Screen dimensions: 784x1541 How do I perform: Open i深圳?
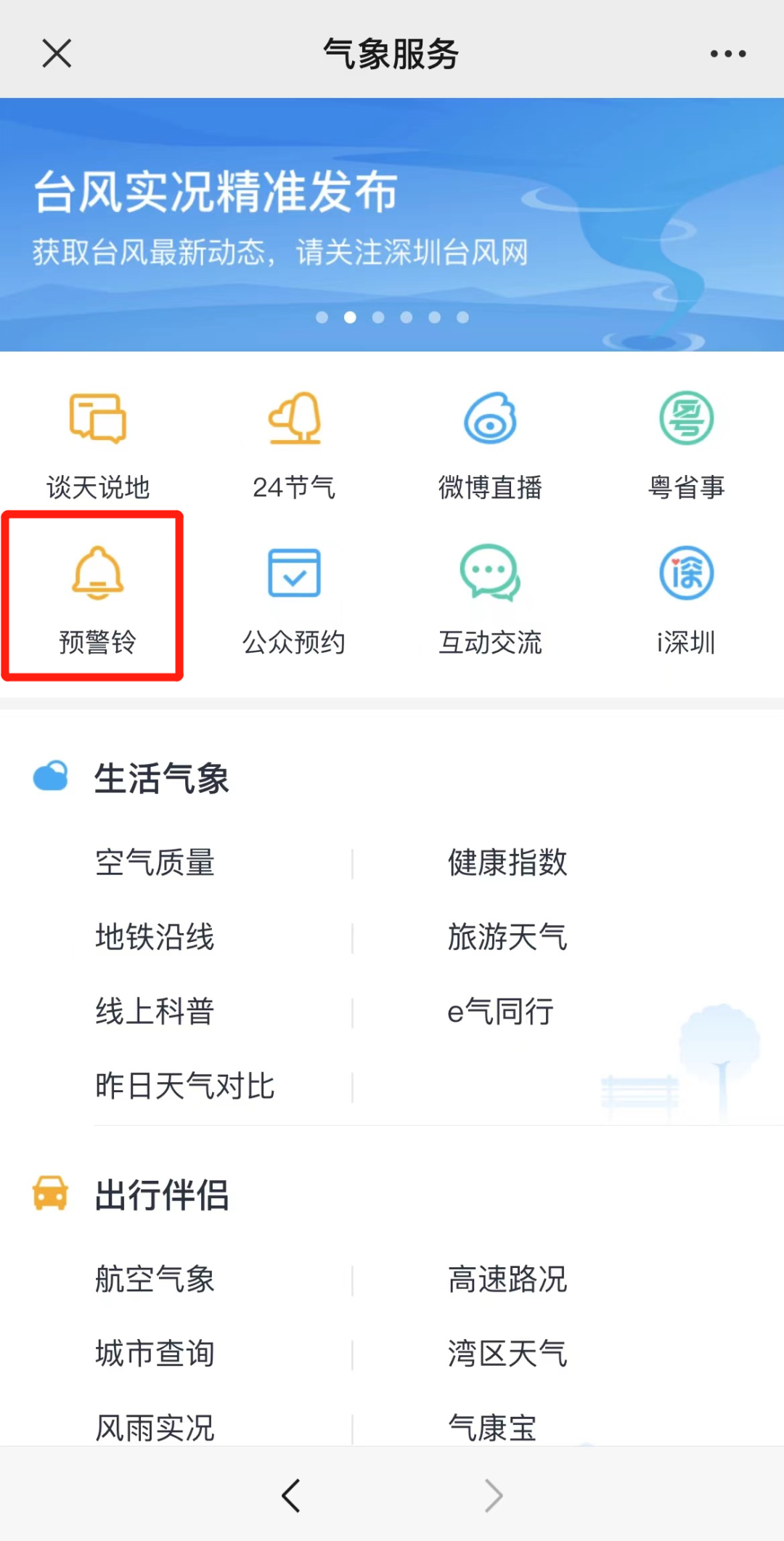pyautogui.click(x=686, y=601)
